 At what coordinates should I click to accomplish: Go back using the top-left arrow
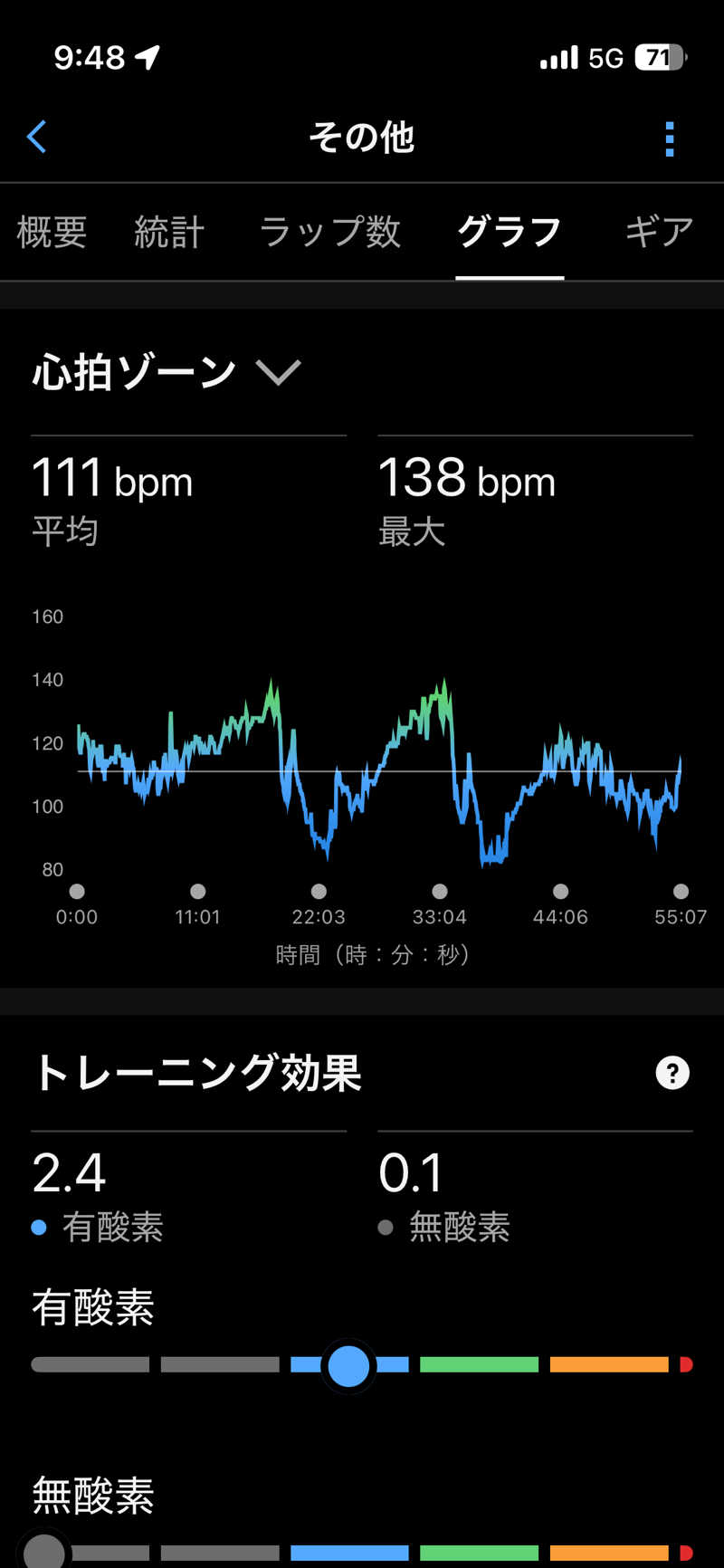click(x=37, y=138)
